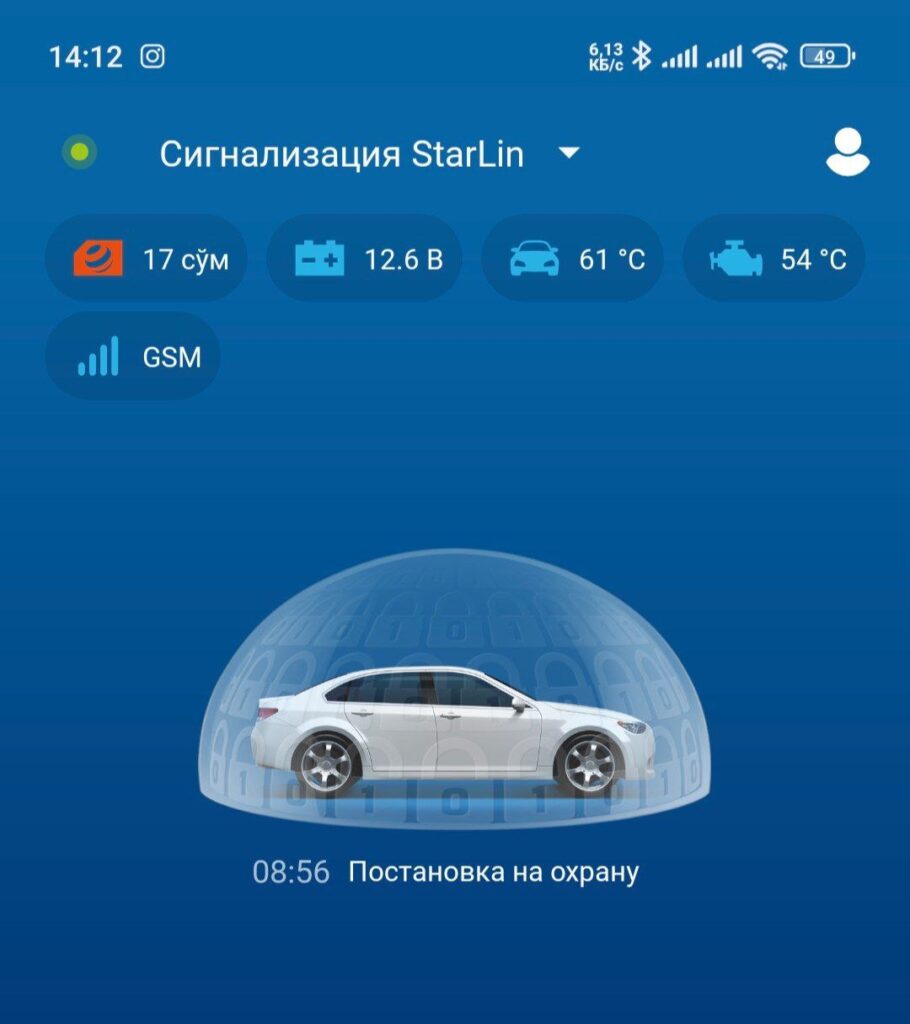This screenshot has width=910, height=1024.
Task: Open the user profile icon
Action: (x=847, y=153)
